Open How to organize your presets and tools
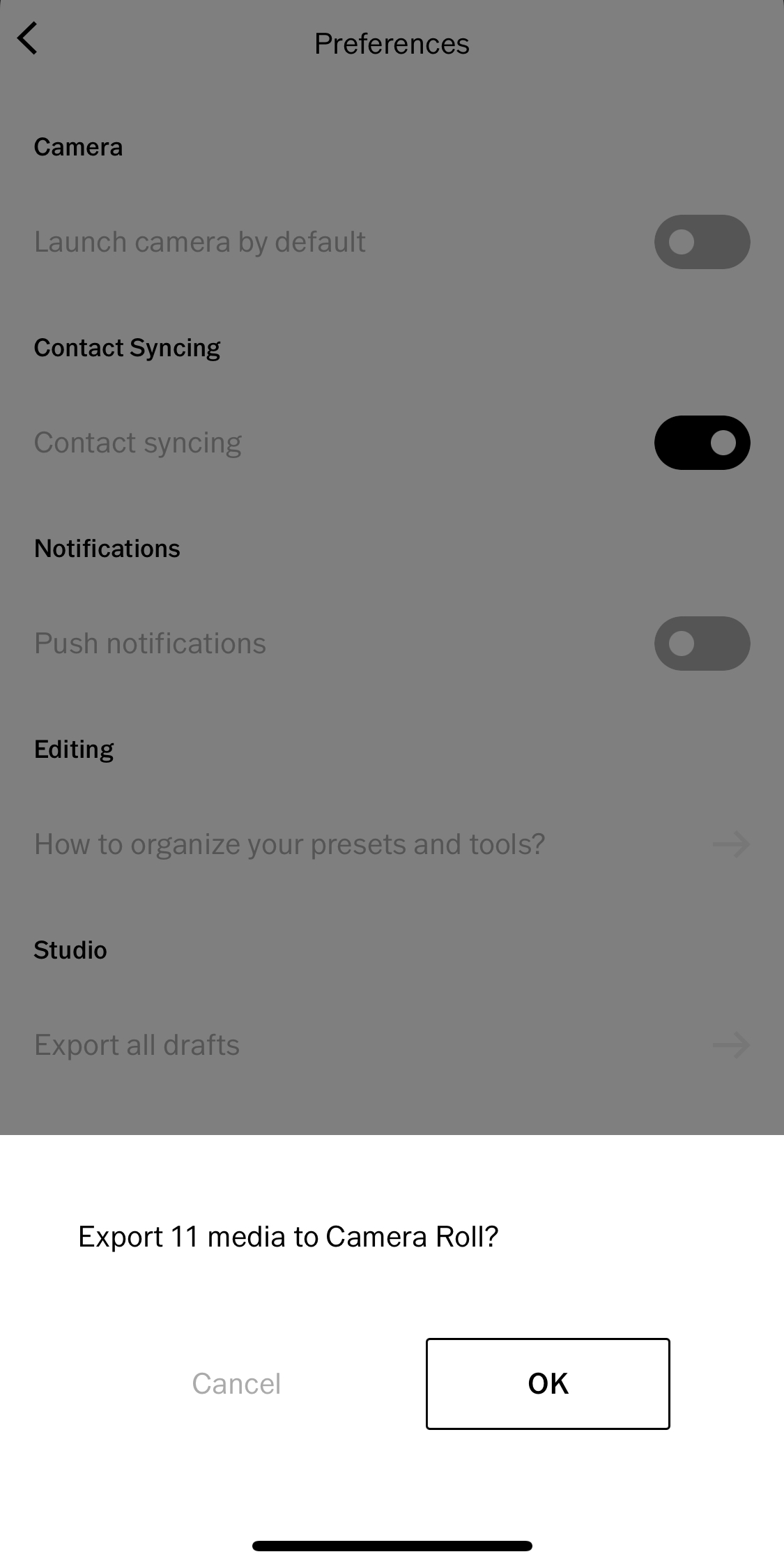The image size is (784, 1568). point(392,844)
